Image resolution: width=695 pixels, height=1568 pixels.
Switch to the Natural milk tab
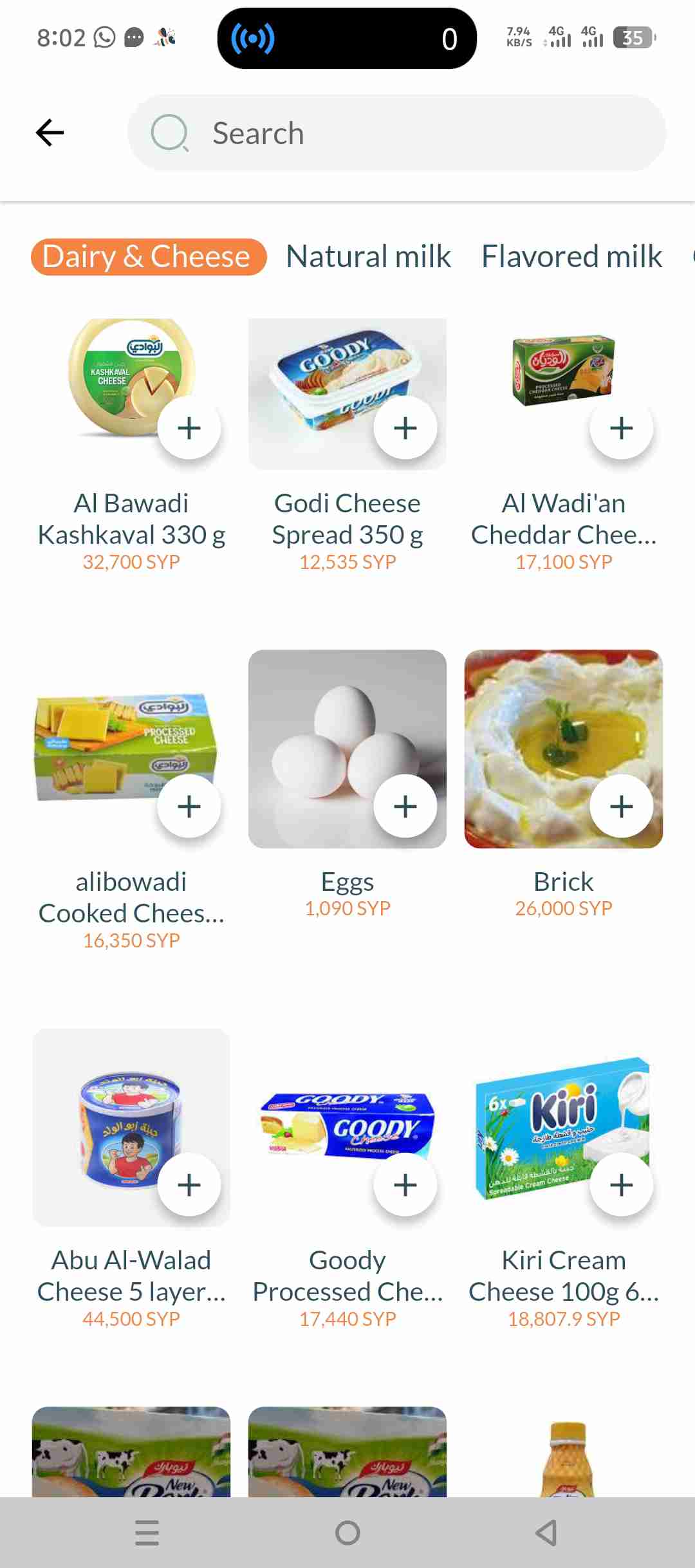click(x=368, y=257)
